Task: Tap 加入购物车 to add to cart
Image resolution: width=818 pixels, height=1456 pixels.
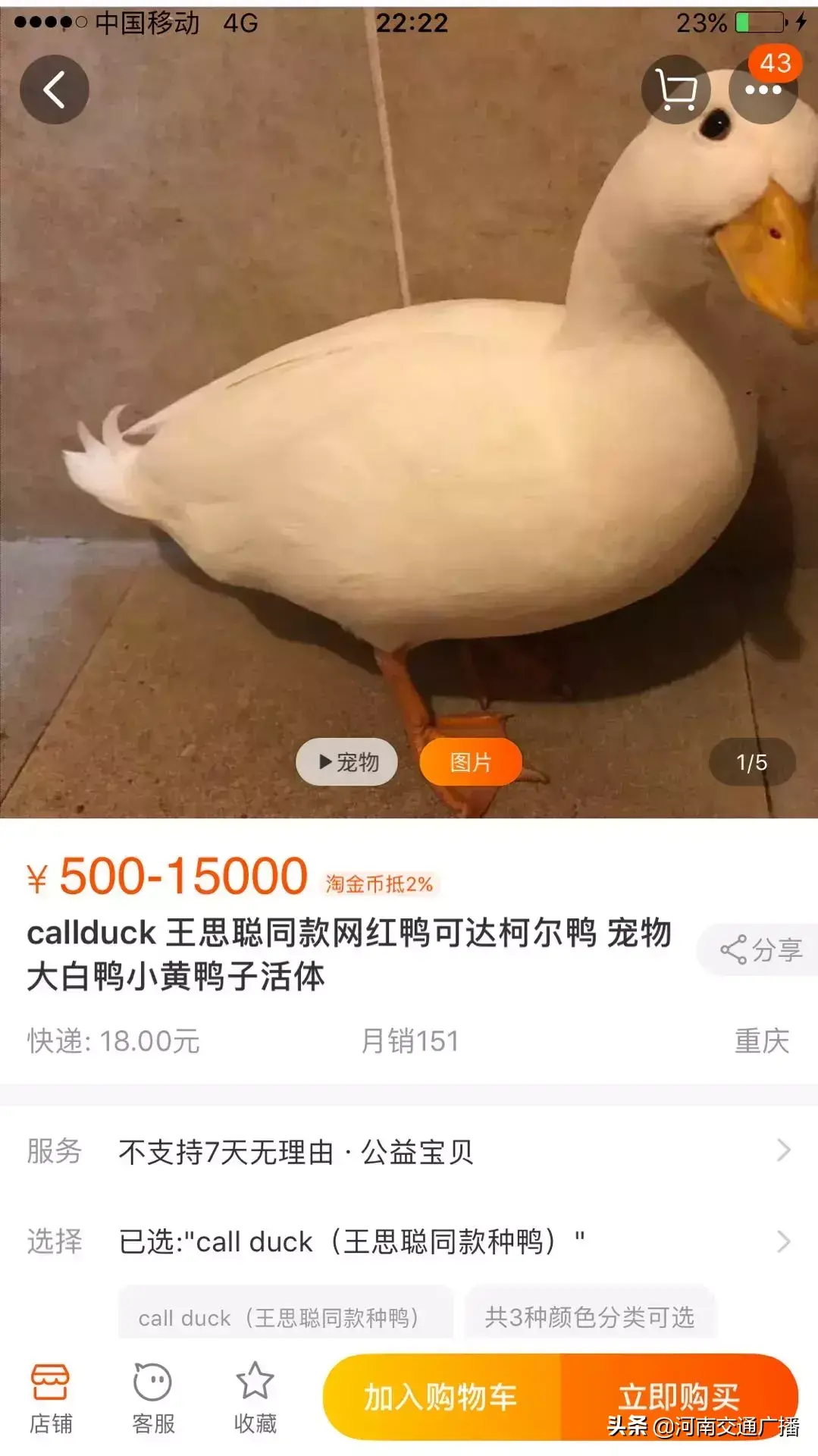Action: (x=442, y=1397)
